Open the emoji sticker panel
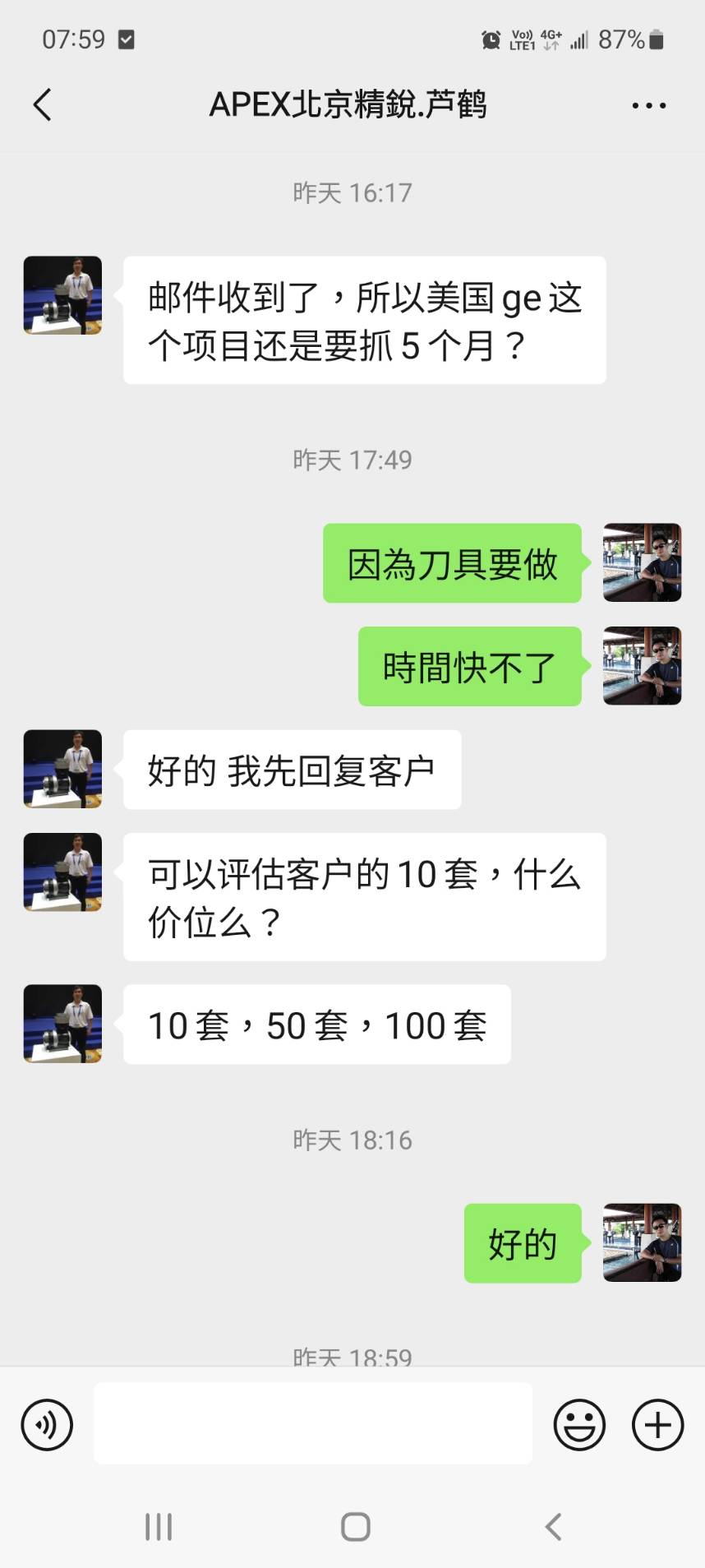The width and height of the screenshot is (705, 1568). (x=579, y=1425)
